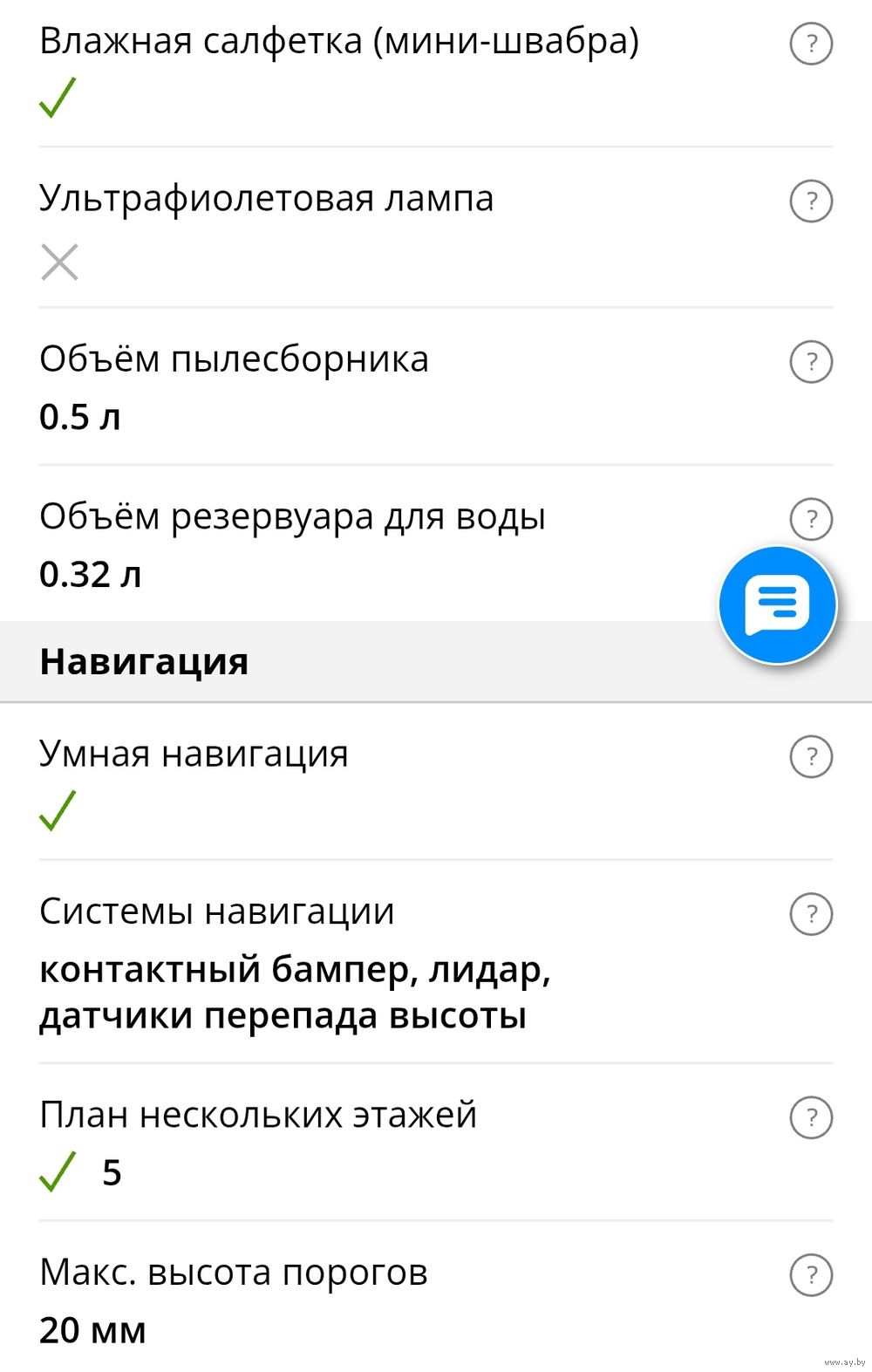This screenshot has width=872, height=1372.
Task: Open the hint for Ультрафиолетовая лампа
Action: [811, 201]
